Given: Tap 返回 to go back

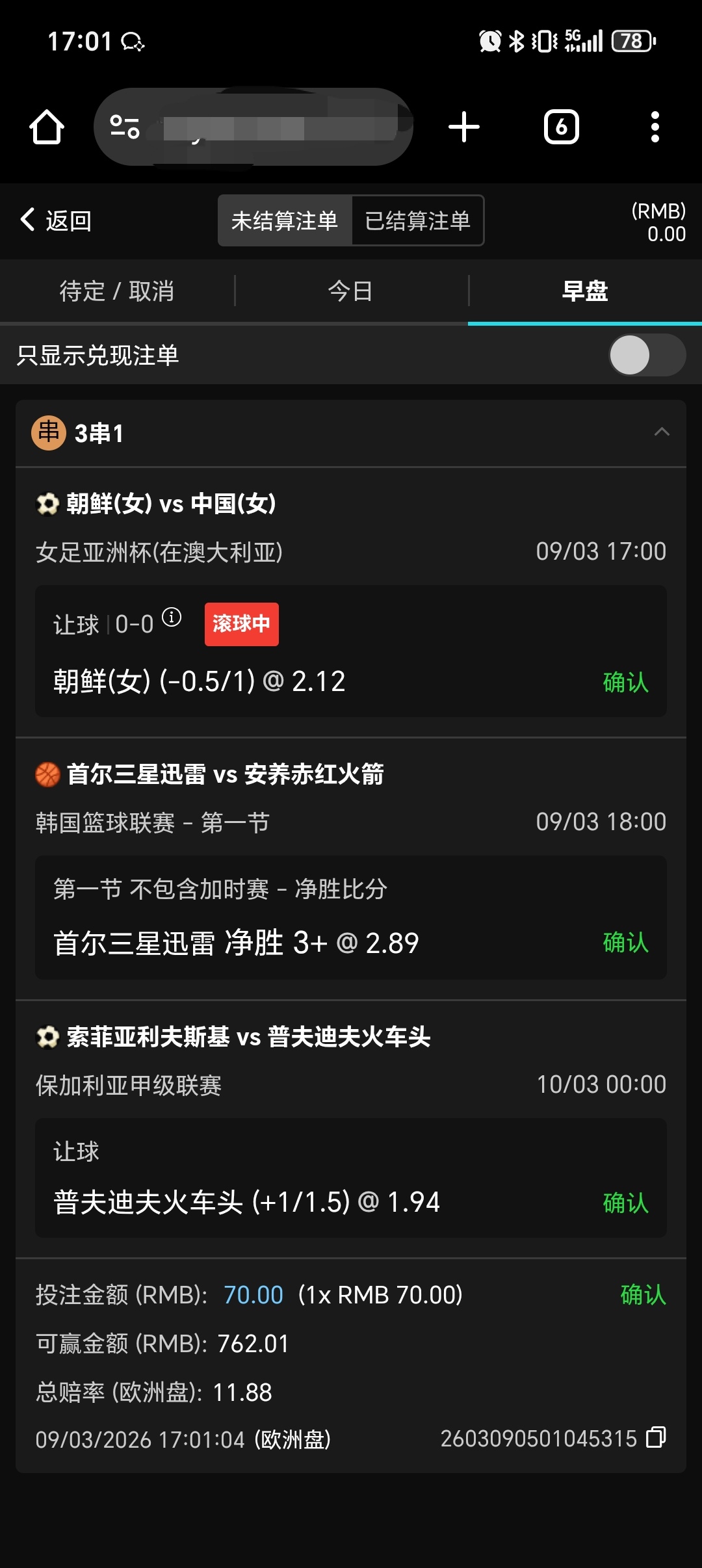Looking at the screenshot, I should coord(56,220).
